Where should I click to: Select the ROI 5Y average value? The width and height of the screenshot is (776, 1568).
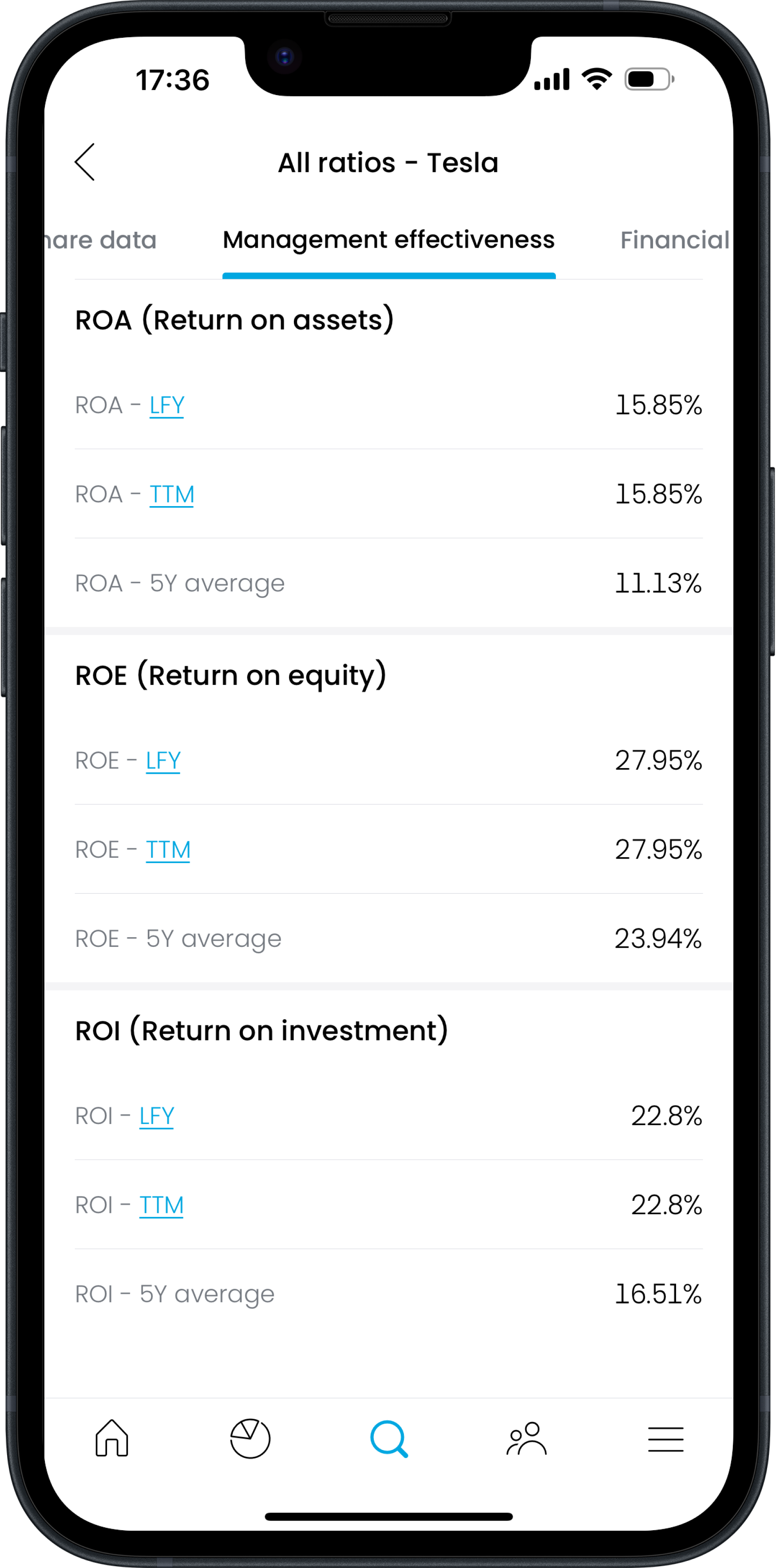(658, 1294)
